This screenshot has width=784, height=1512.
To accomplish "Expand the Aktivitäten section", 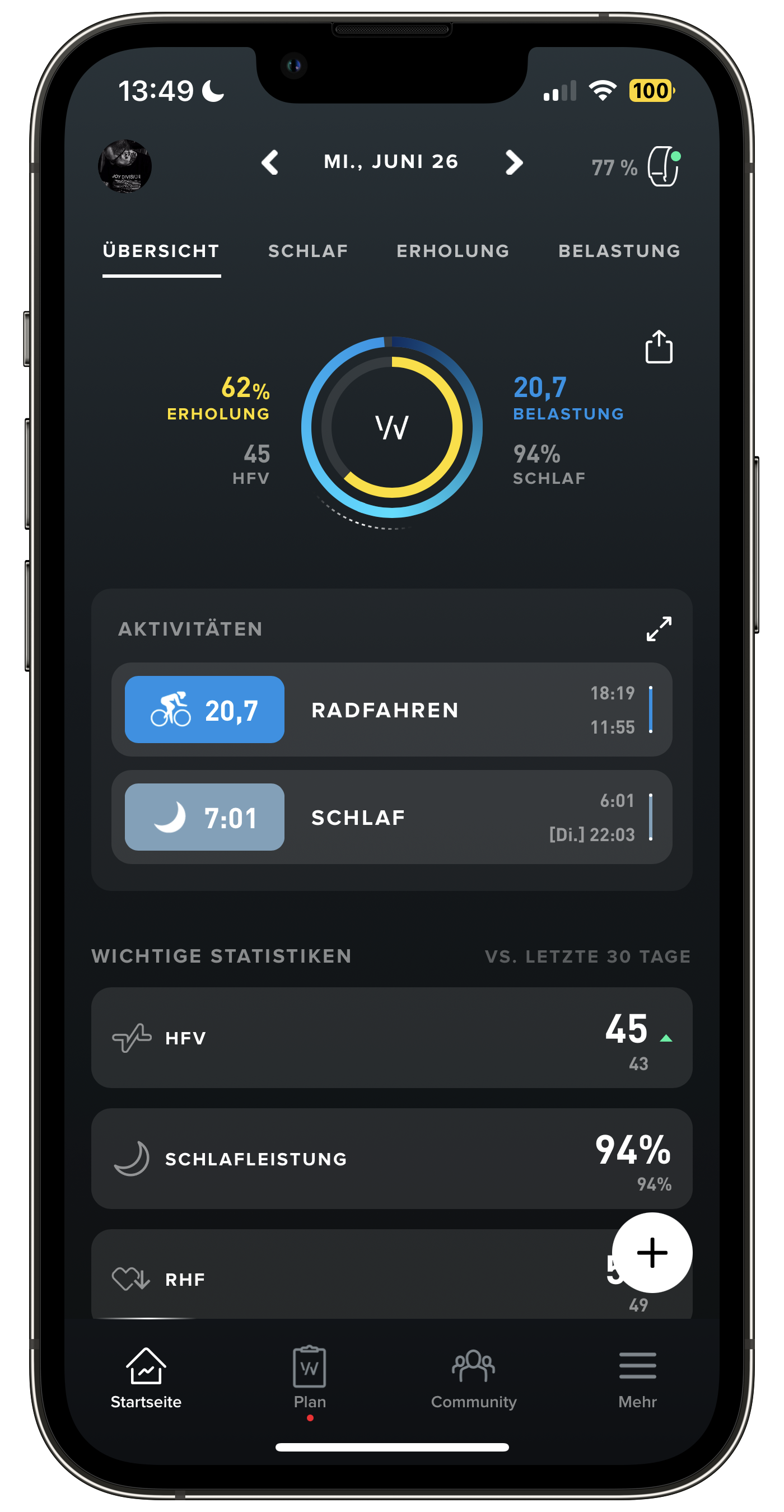I will (x=659, y=629).
